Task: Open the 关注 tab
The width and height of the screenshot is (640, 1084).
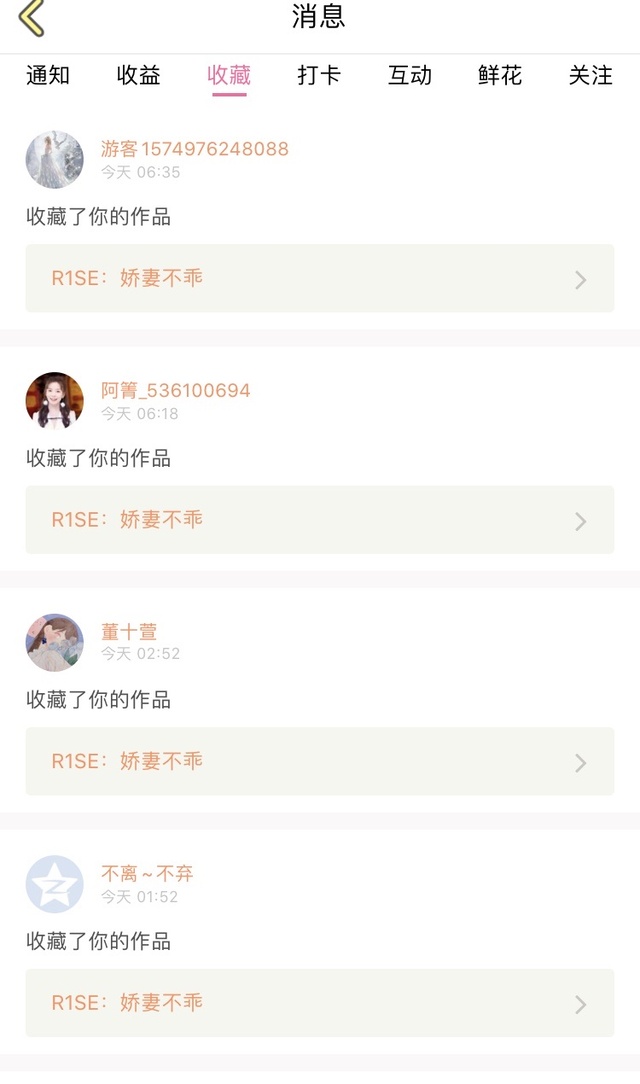Action: pos(590,75)
